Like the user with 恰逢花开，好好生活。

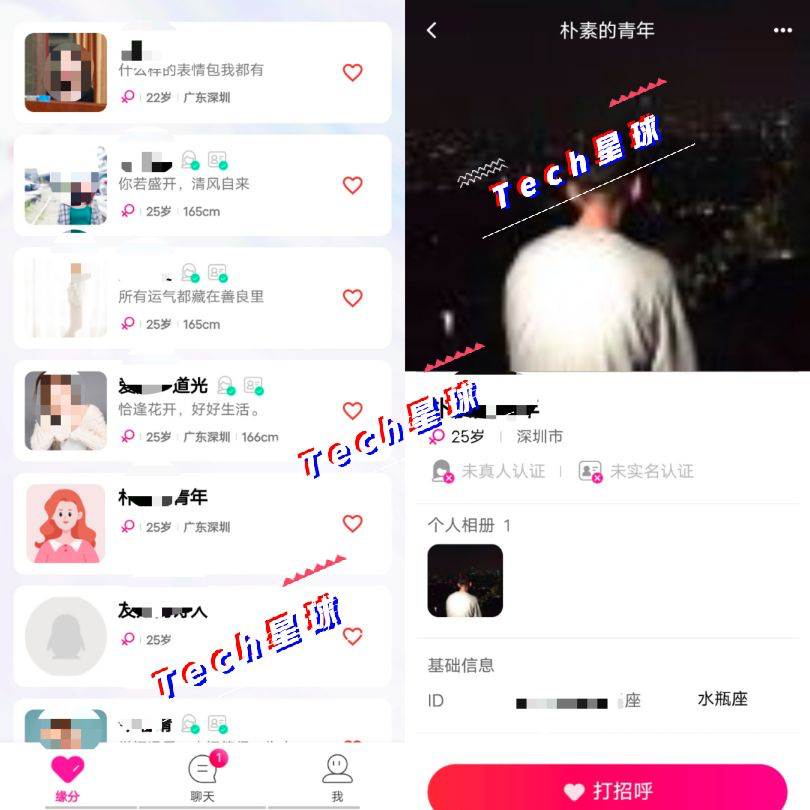click(352, 411)
